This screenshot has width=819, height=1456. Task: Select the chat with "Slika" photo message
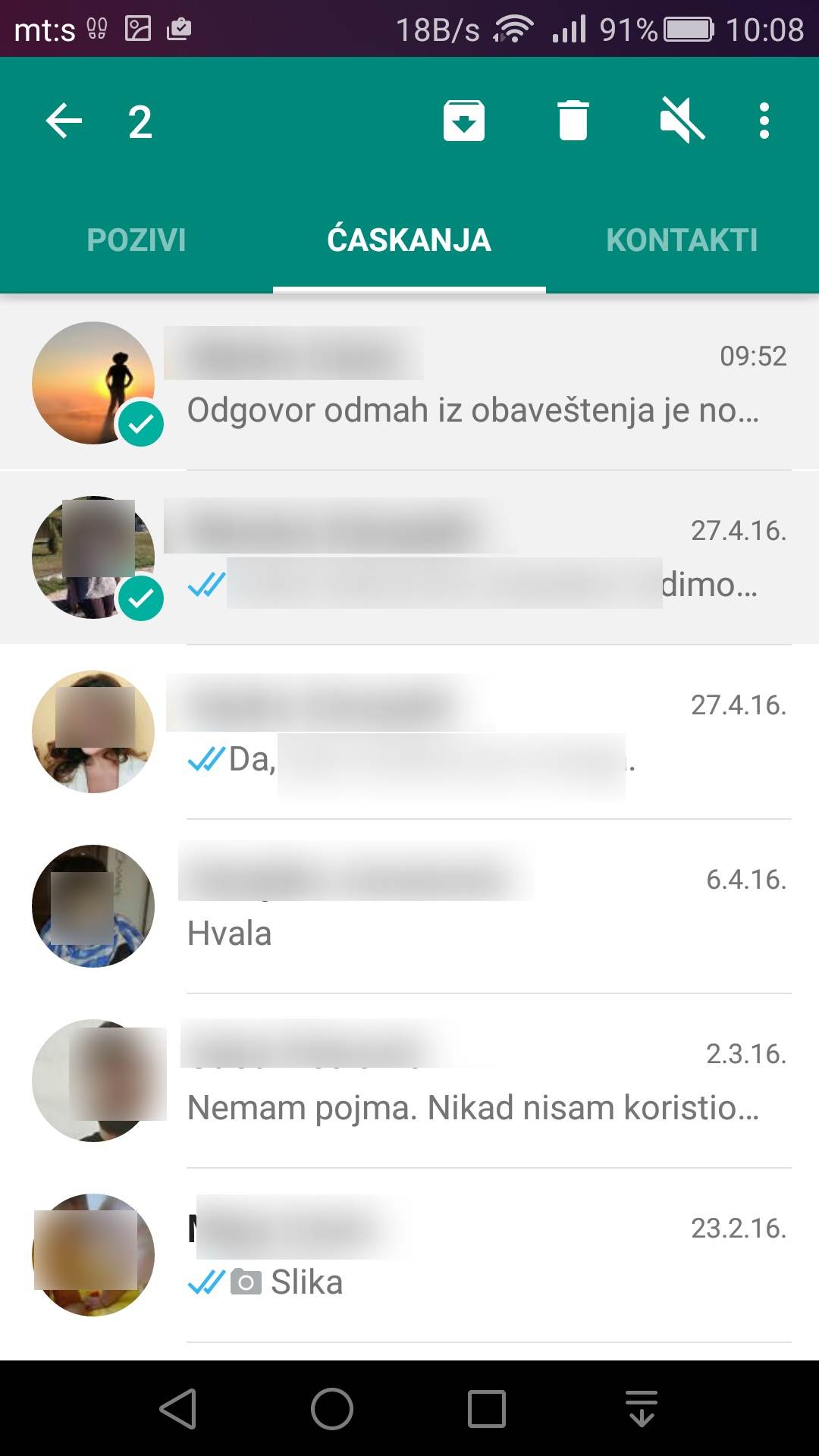click(455, 1256)
